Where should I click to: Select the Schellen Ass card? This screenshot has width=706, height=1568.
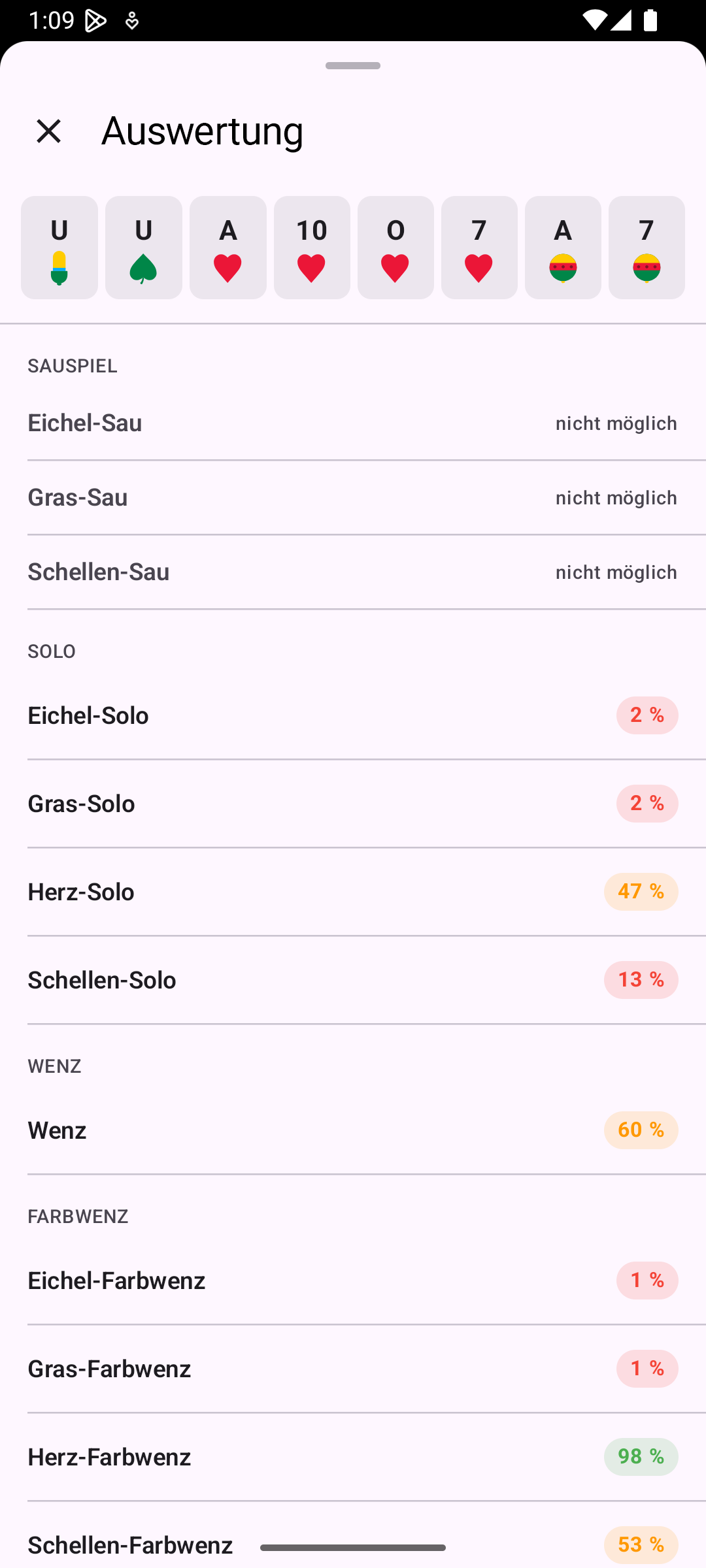click(562, 247)
